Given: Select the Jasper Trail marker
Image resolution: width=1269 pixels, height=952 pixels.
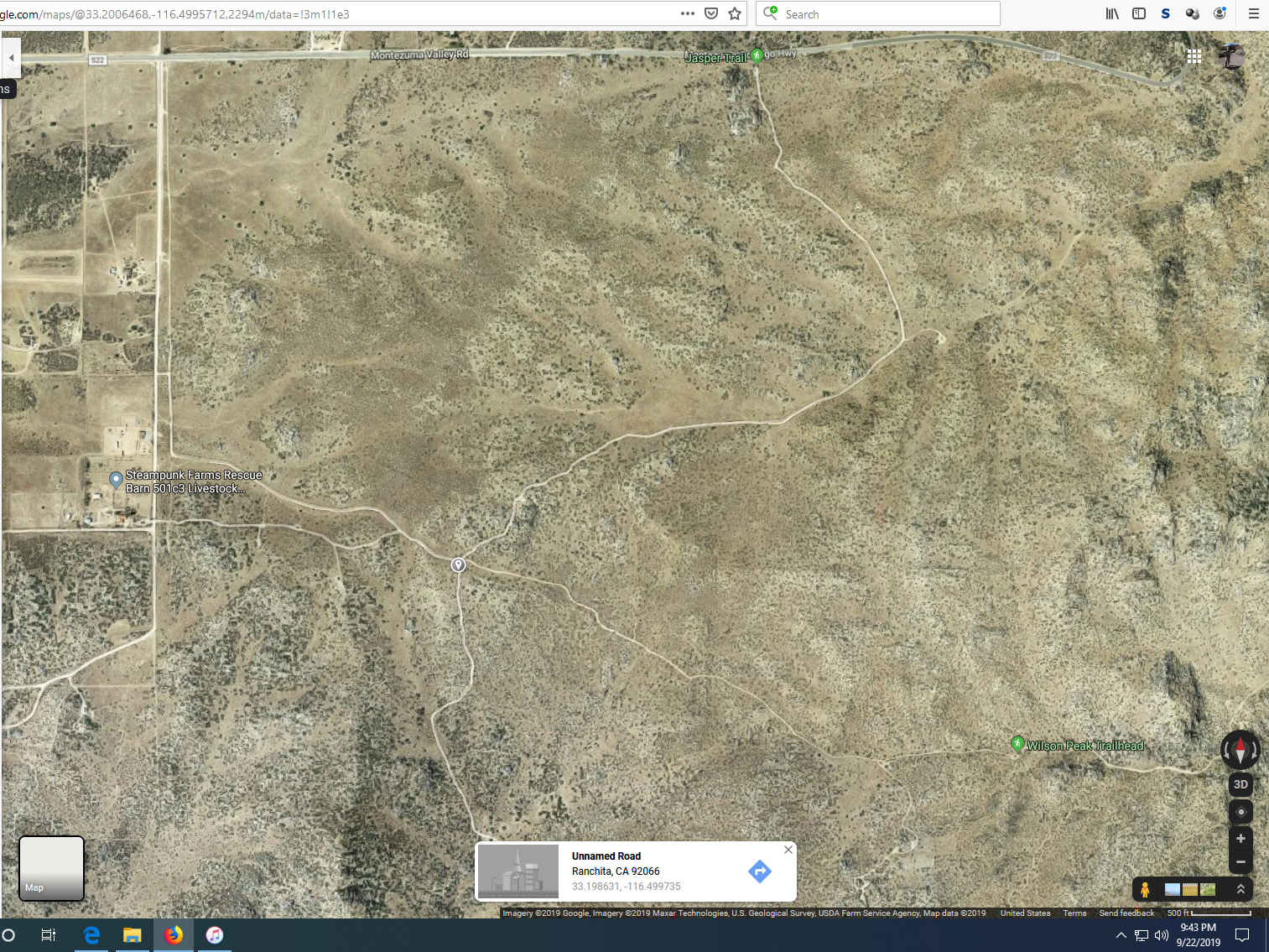Looking at the screenshot, I should pos(757,55).
